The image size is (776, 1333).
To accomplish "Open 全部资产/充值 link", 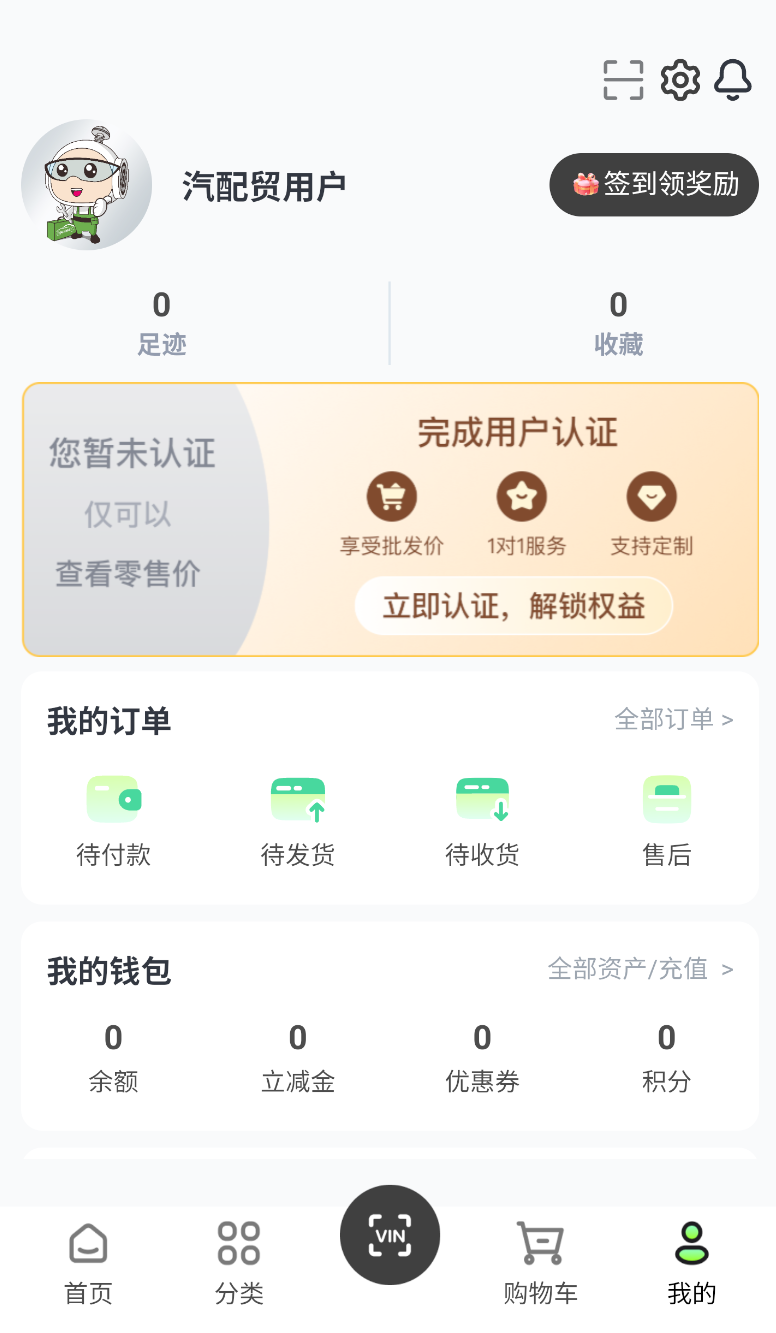I will (641, 969).
